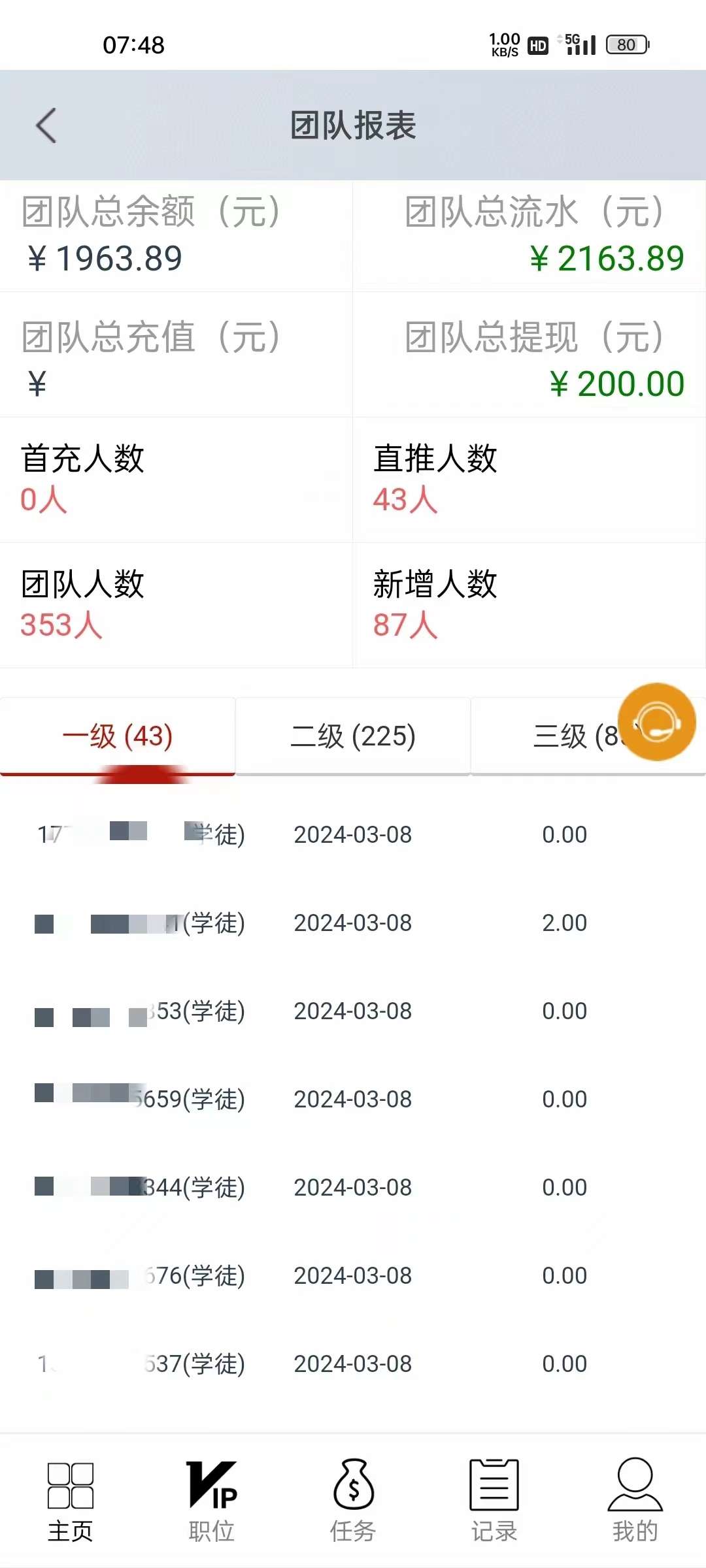Viewport: 706px width, 1568px height.
Task: Switch to the 二级 (225) tab
Action: 353,736
